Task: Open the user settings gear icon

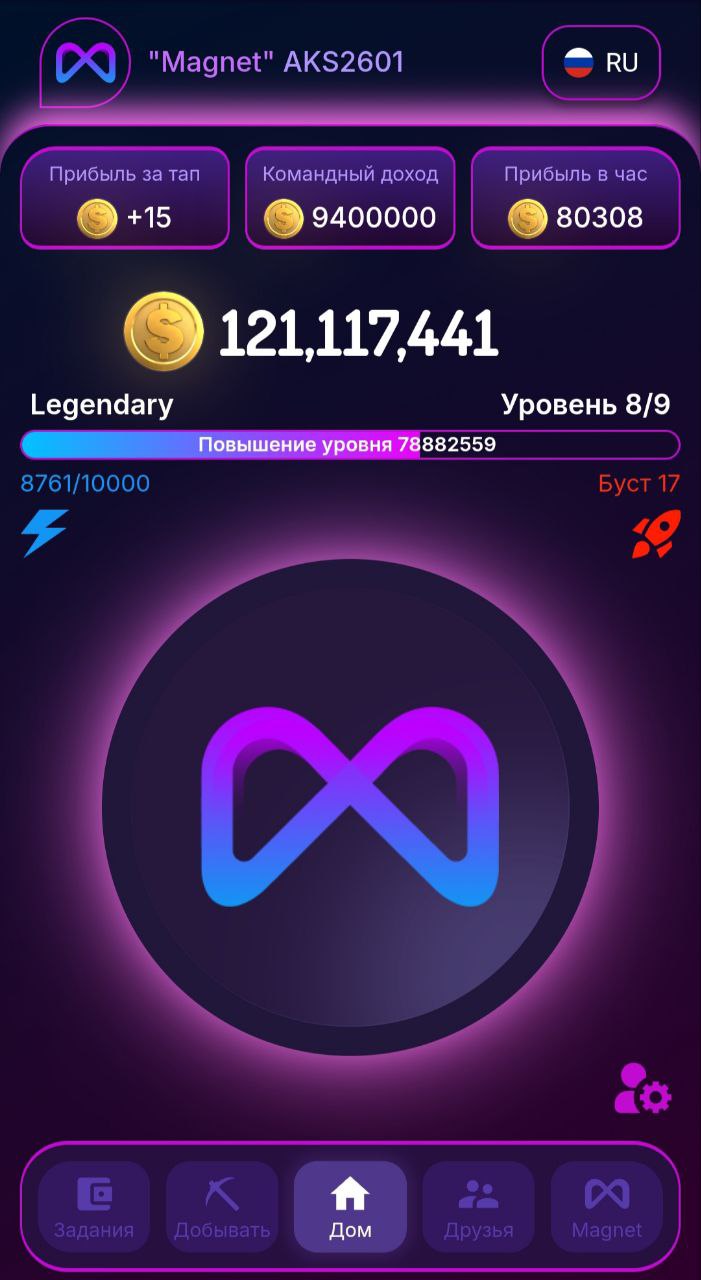Action: pos(642,1089)
